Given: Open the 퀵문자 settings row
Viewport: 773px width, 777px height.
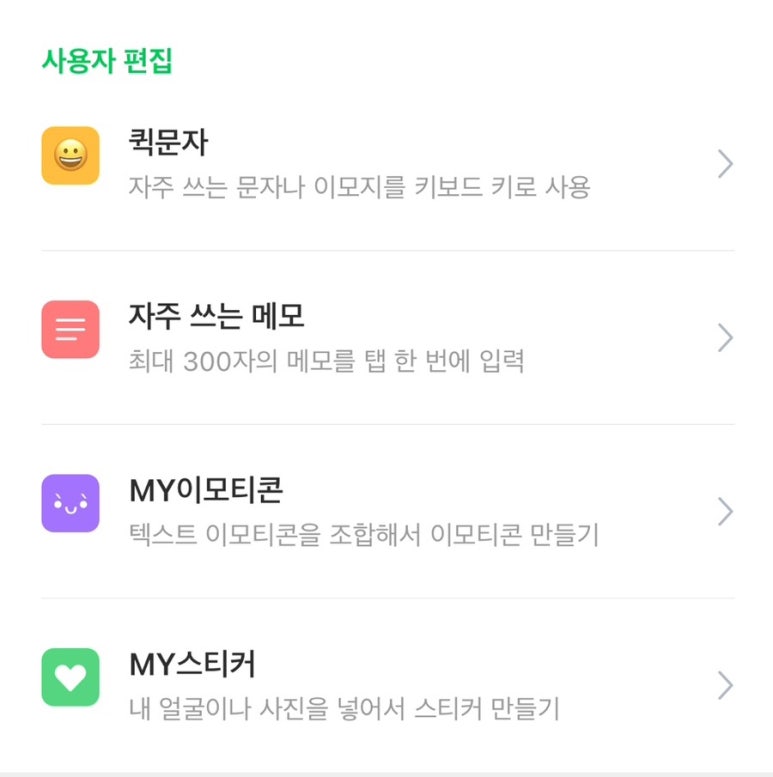Looking at the screenshot, I should click(x=386, y=164).
